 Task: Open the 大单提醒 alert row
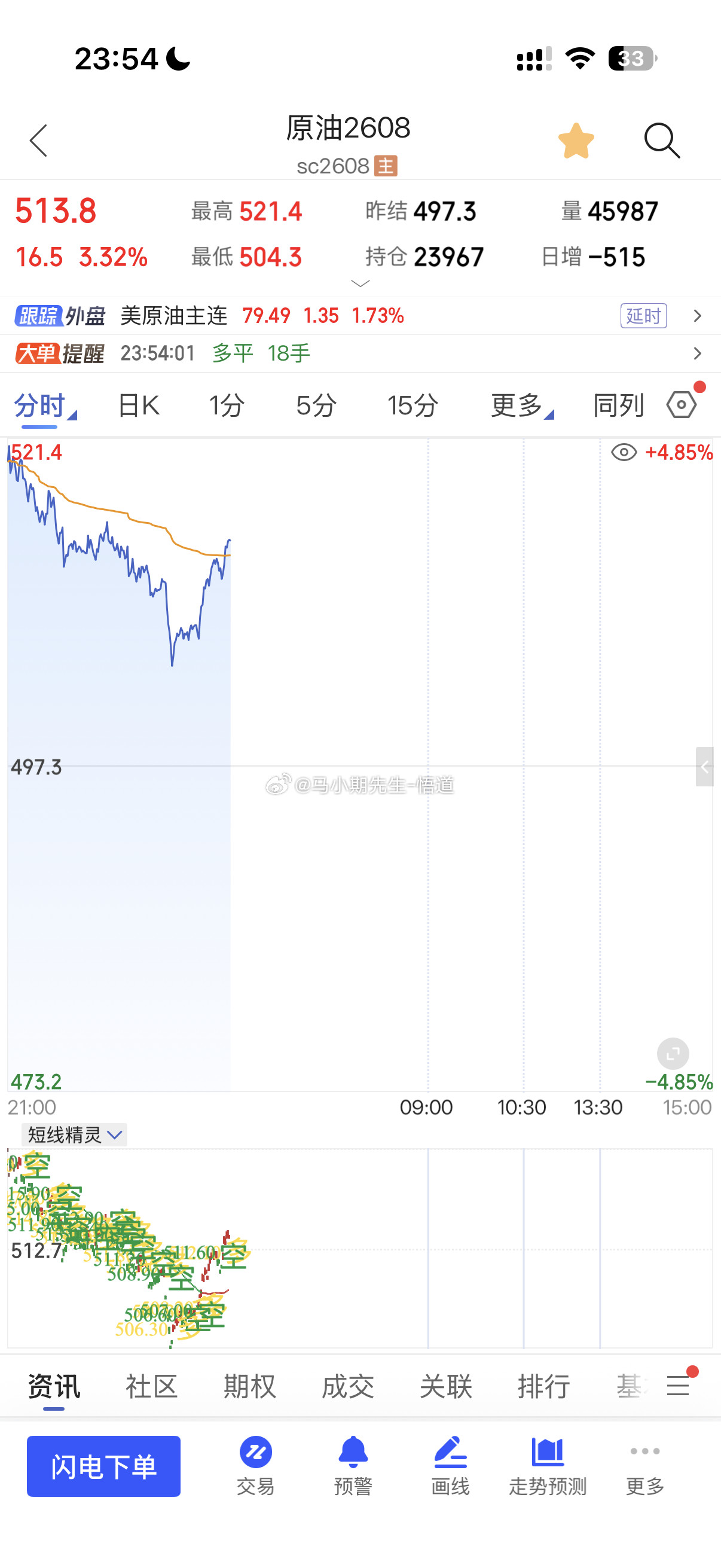[360, 353]
